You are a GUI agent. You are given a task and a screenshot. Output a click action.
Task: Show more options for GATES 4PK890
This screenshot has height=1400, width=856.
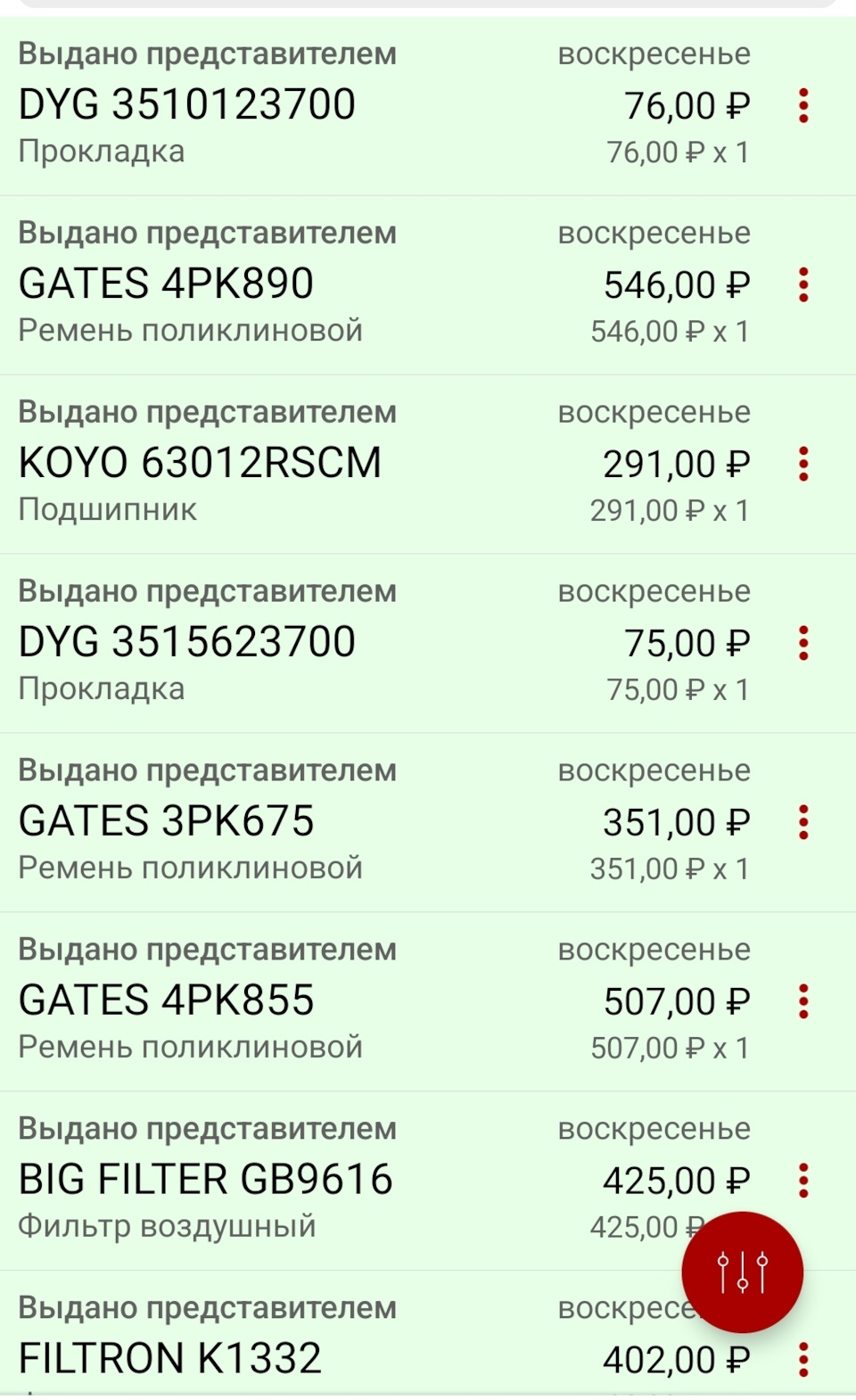tap(803, 284)
